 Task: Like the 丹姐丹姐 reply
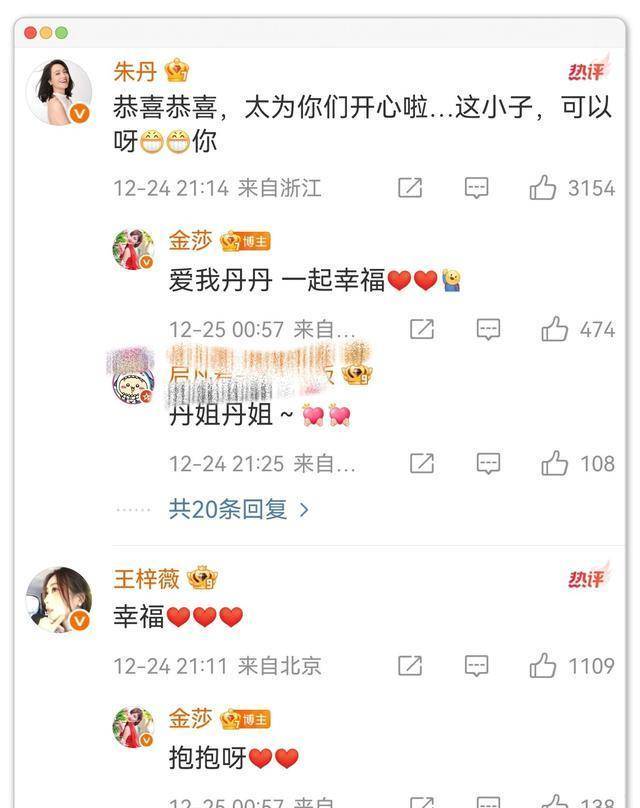[x=555, y=463]
